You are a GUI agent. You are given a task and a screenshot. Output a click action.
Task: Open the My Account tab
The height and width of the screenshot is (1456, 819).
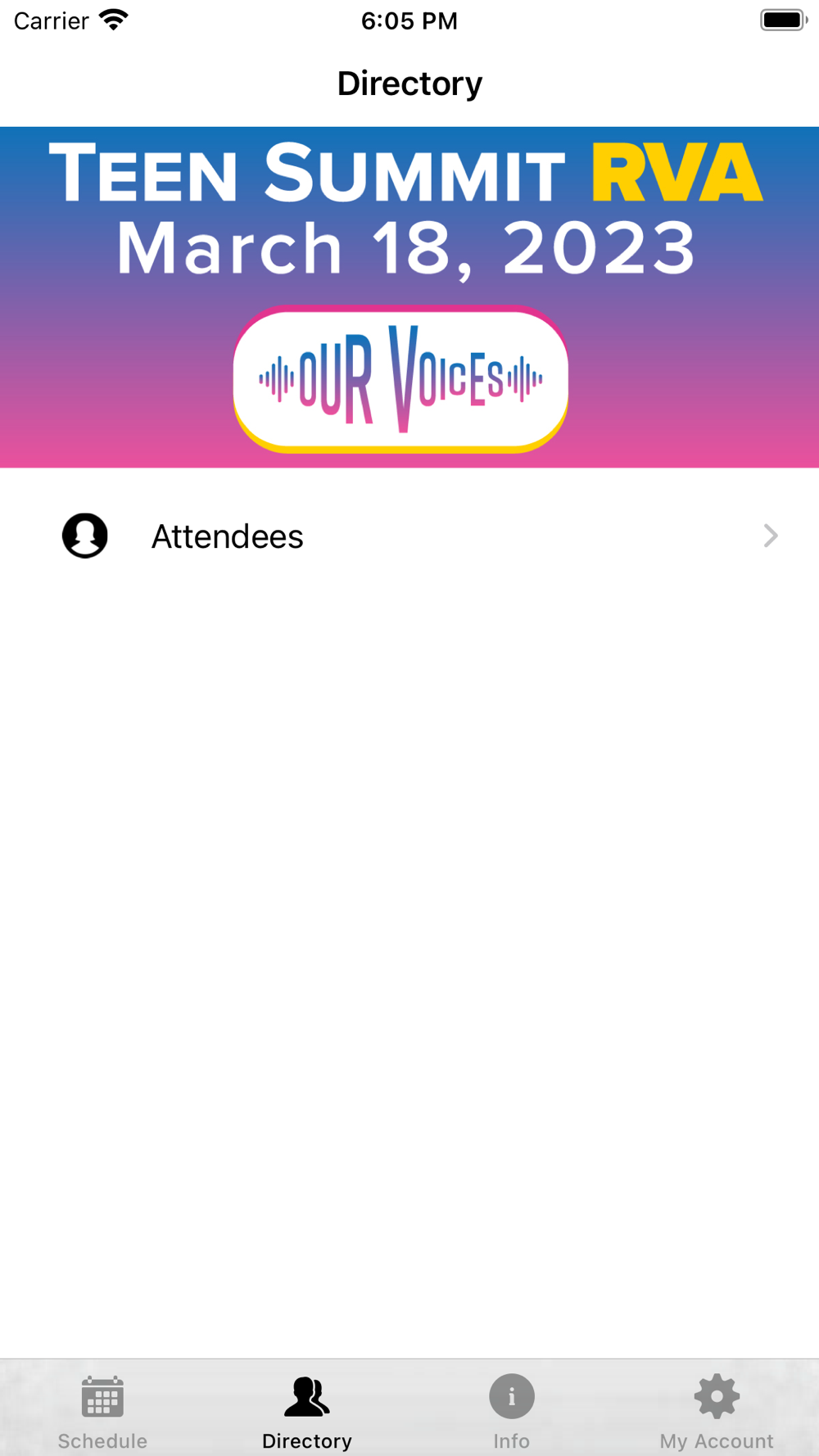coord(717,1410)
